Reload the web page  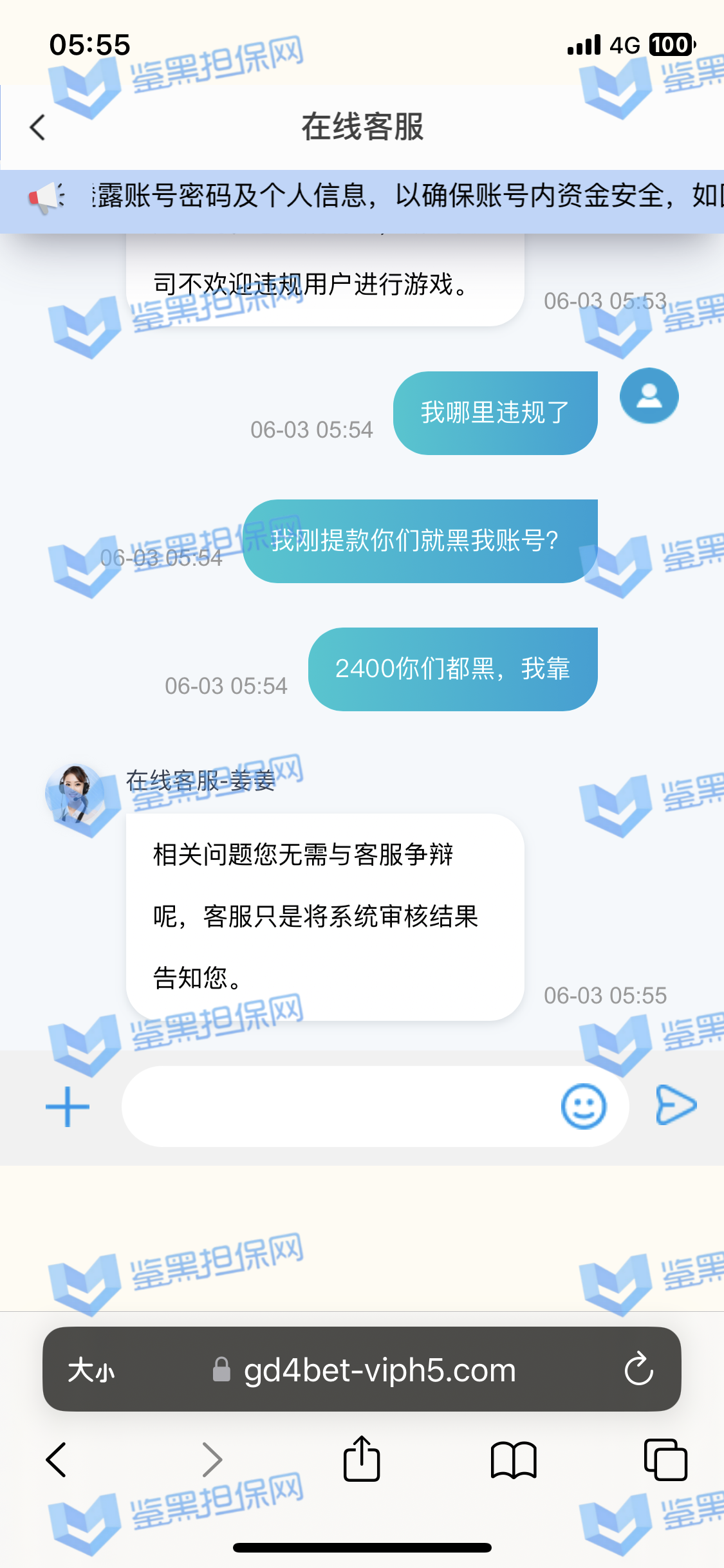638,1369
